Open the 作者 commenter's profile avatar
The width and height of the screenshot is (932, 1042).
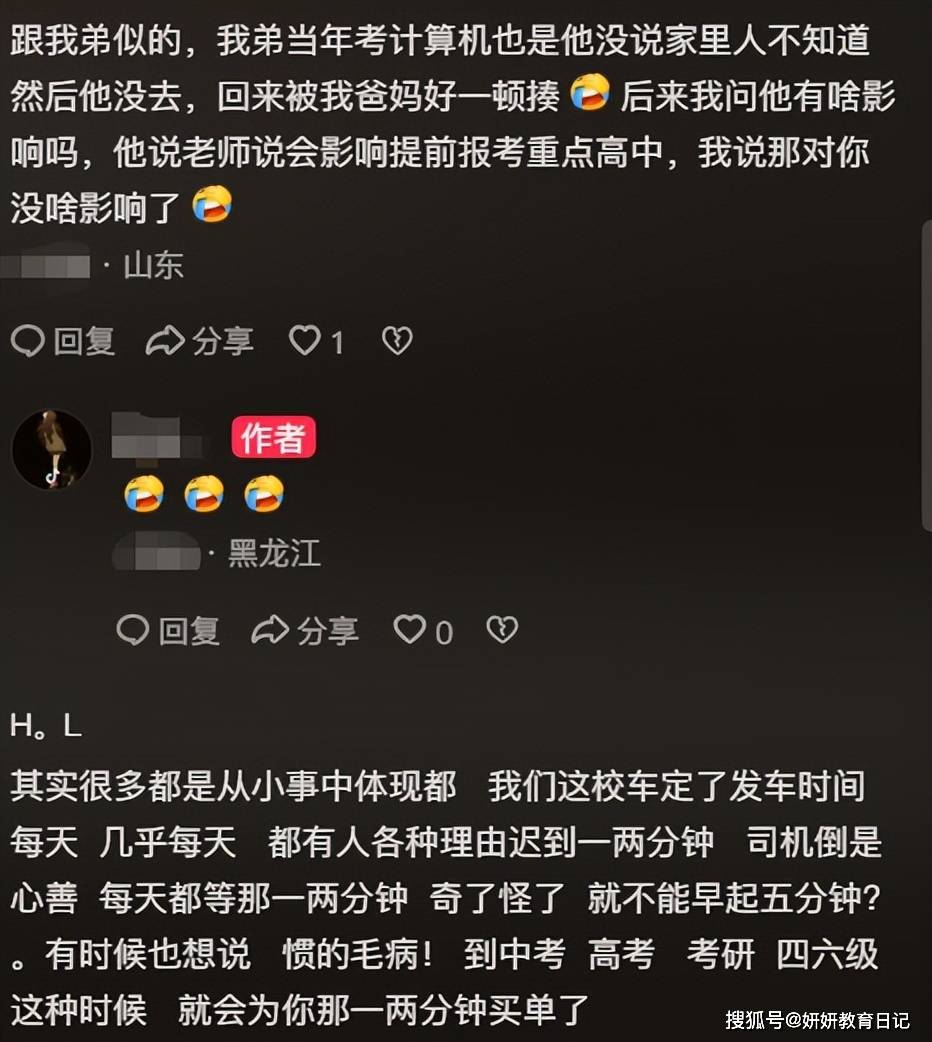tap(51, 450)
